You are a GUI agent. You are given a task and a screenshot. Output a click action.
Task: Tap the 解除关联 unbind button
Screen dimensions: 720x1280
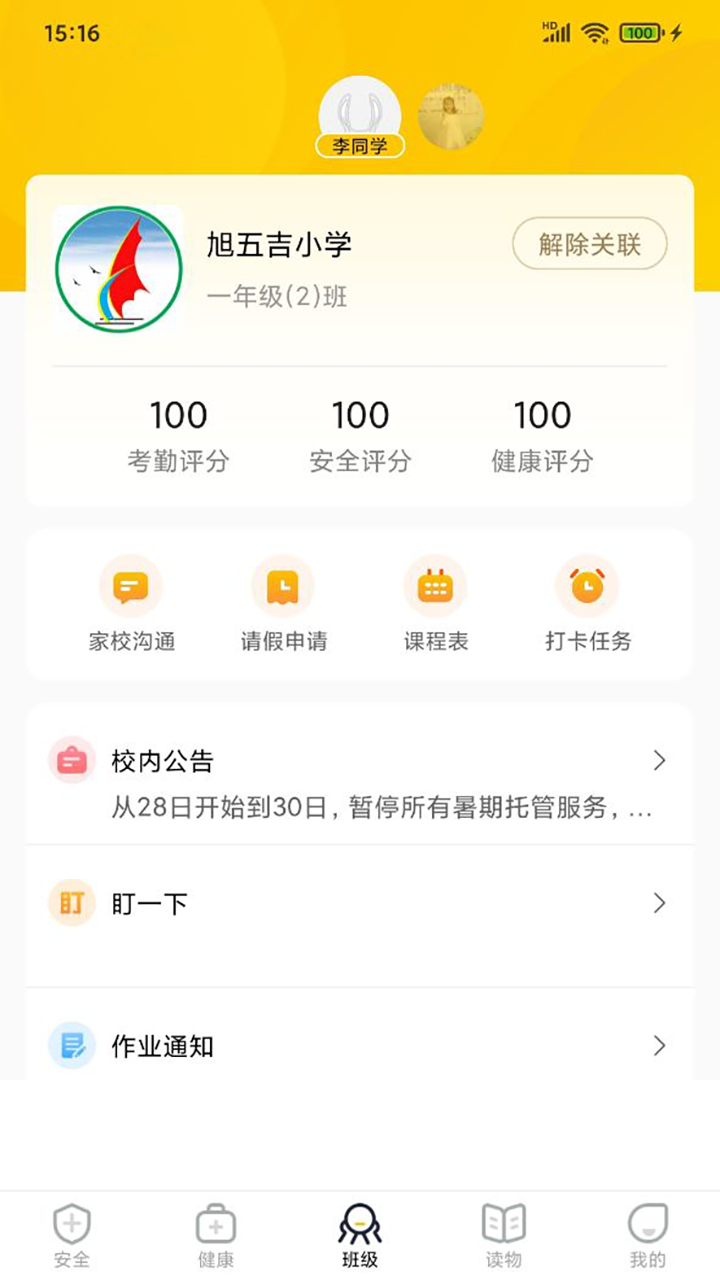pyautogui.click(x=589, y=243)
